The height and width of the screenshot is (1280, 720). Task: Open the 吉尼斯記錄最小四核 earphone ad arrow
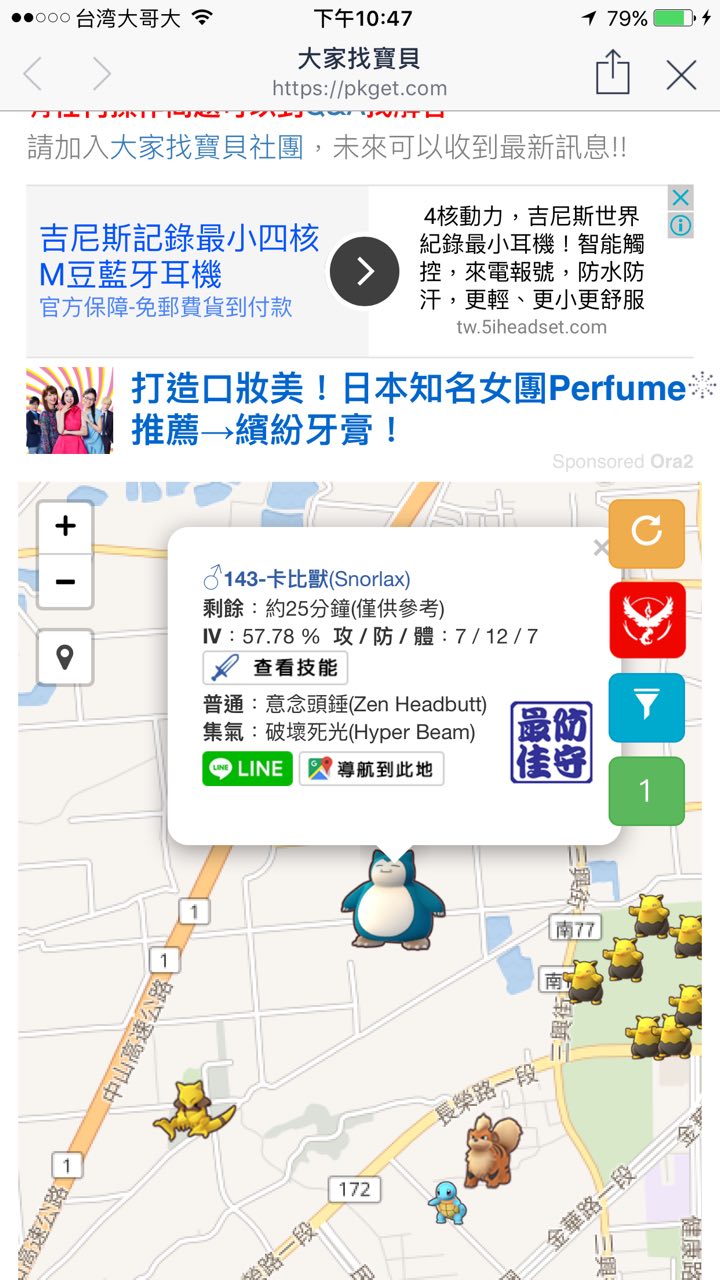coord(364,271)
